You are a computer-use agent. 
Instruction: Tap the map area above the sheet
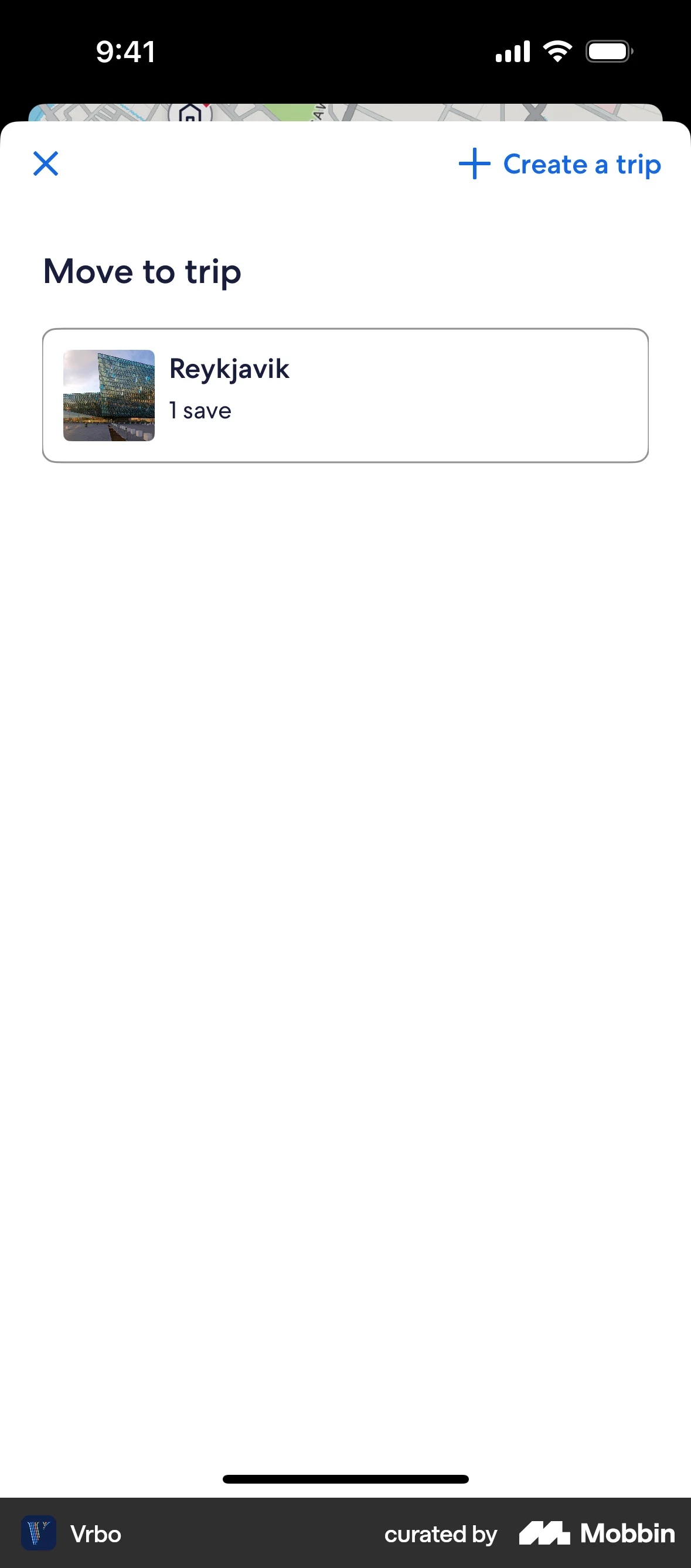[x=345, y=108]
